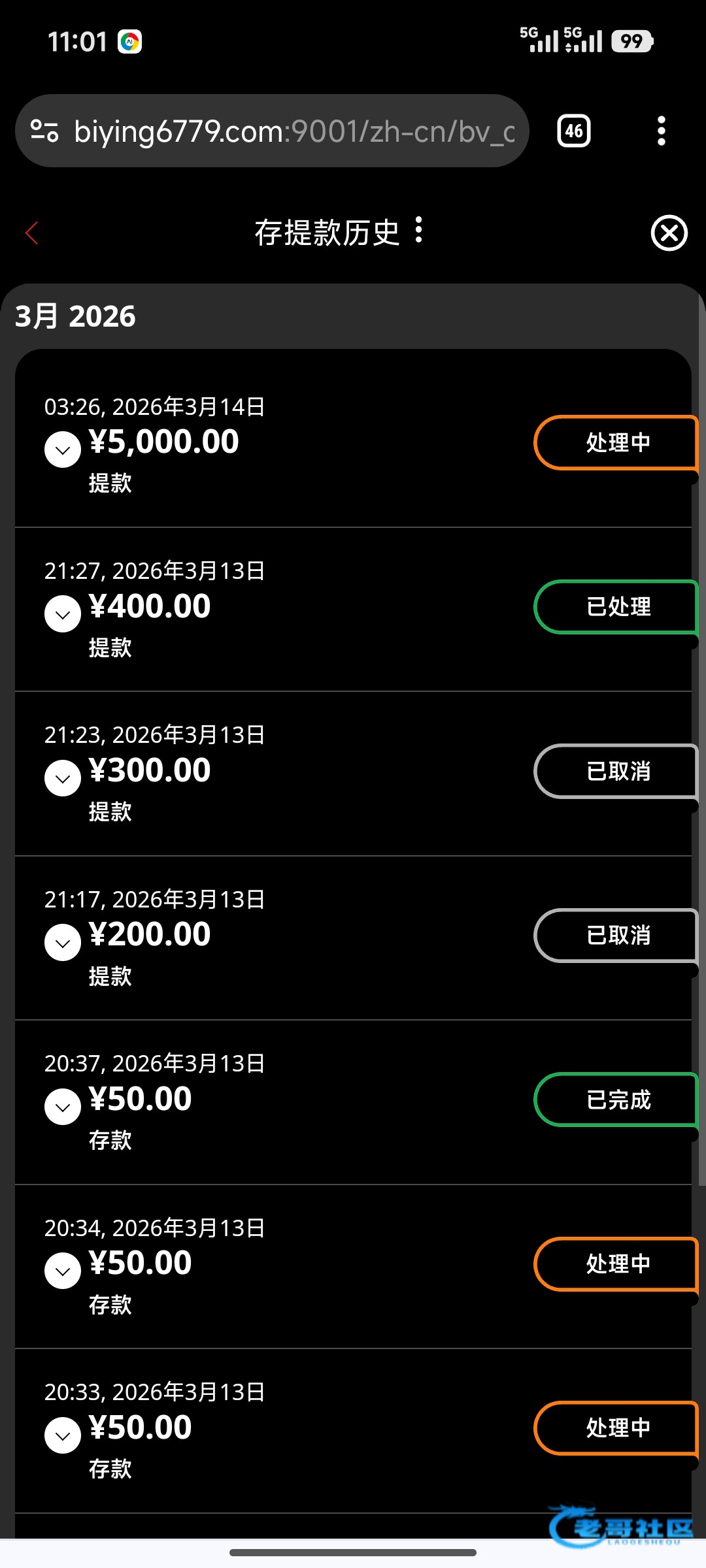Viewport: 706px width, 1568px height.
Task: Expand the ¥200.00 withdrawal details
Action: 63,943
